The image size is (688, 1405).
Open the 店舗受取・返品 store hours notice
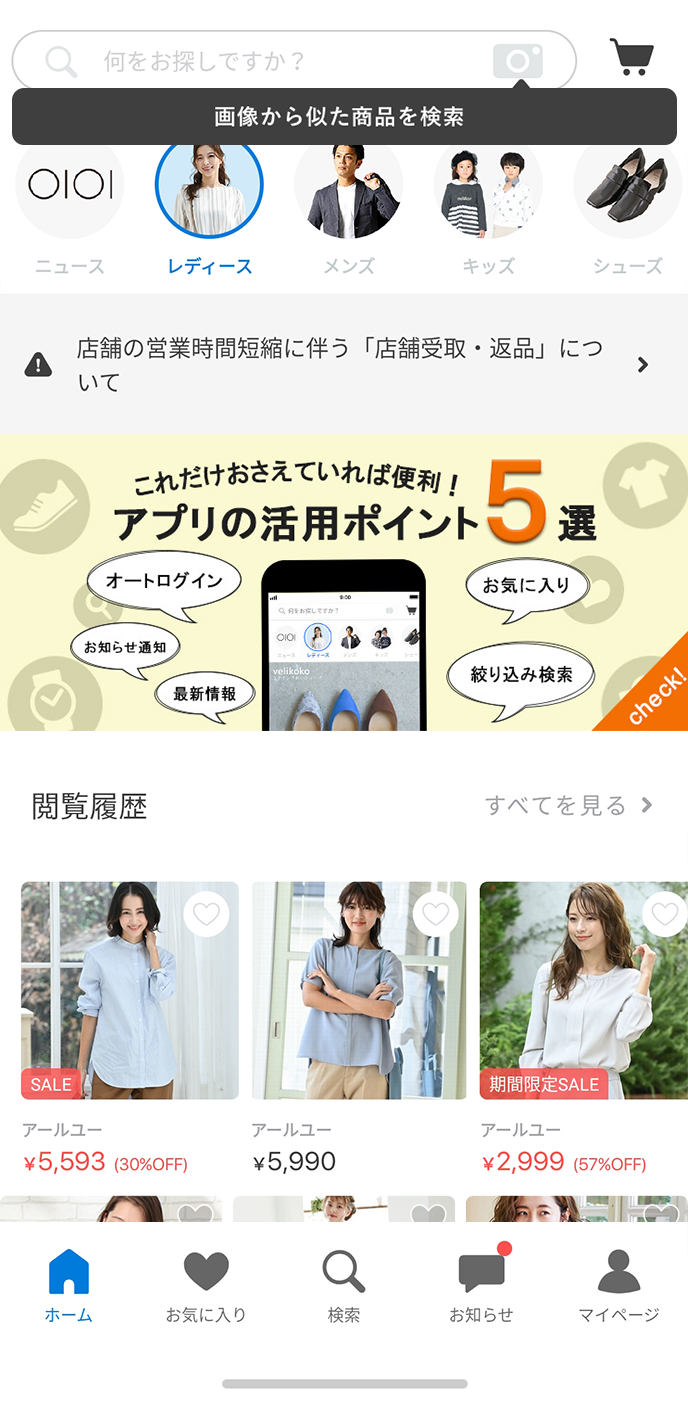[x=344, y=364]
